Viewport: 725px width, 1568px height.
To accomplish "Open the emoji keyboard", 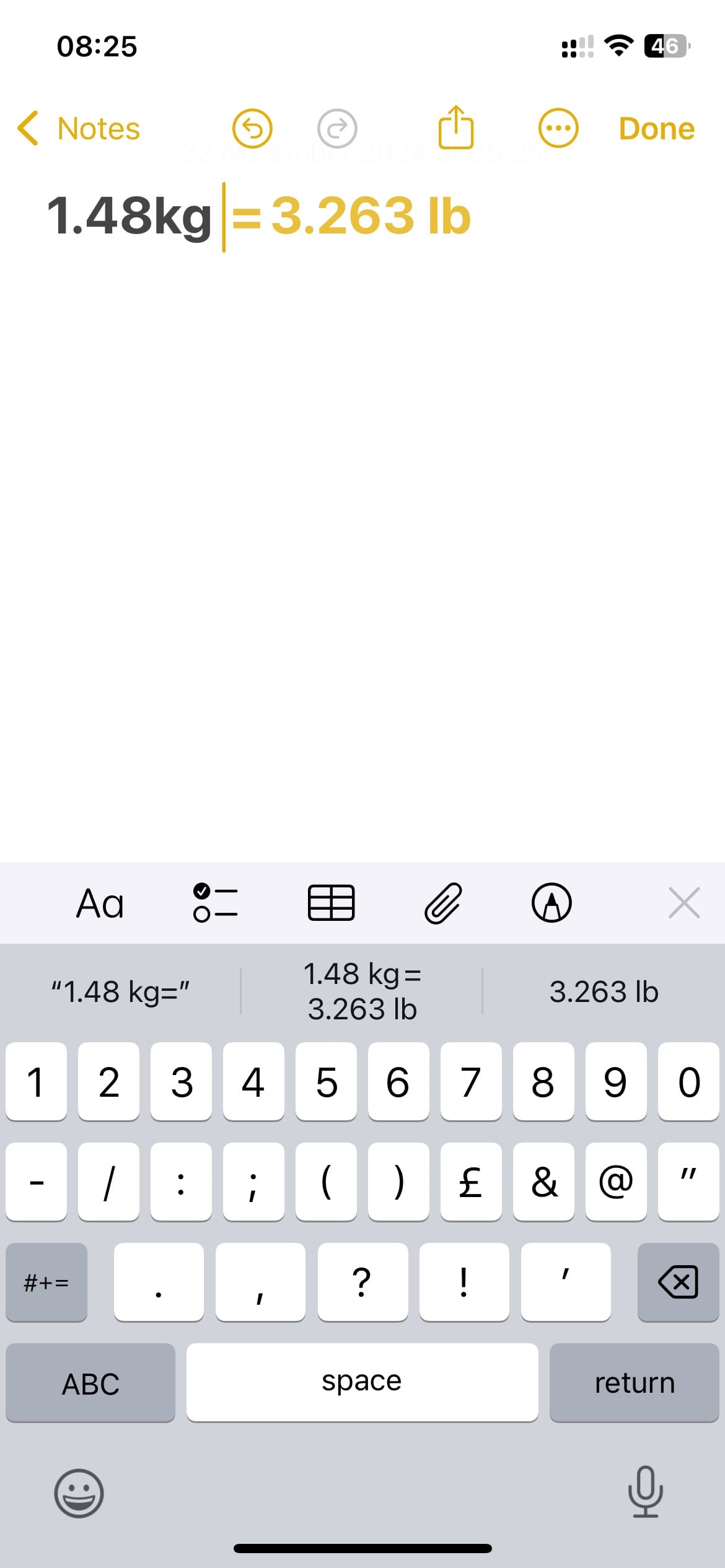I will (x=79, y=1492).
